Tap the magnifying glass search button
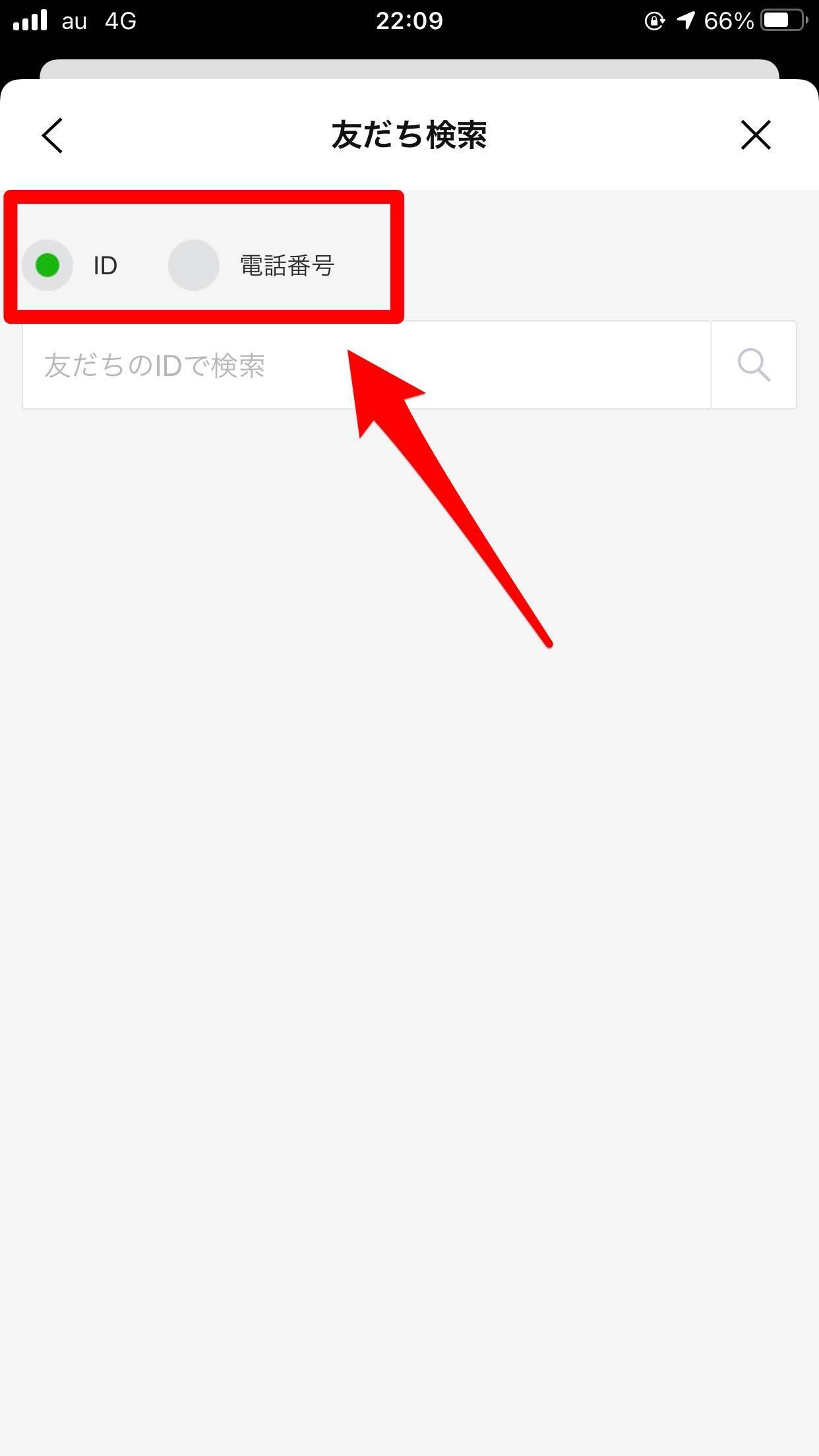Image resolution: width=819 pixels, height=1456 pixels. 754,365
